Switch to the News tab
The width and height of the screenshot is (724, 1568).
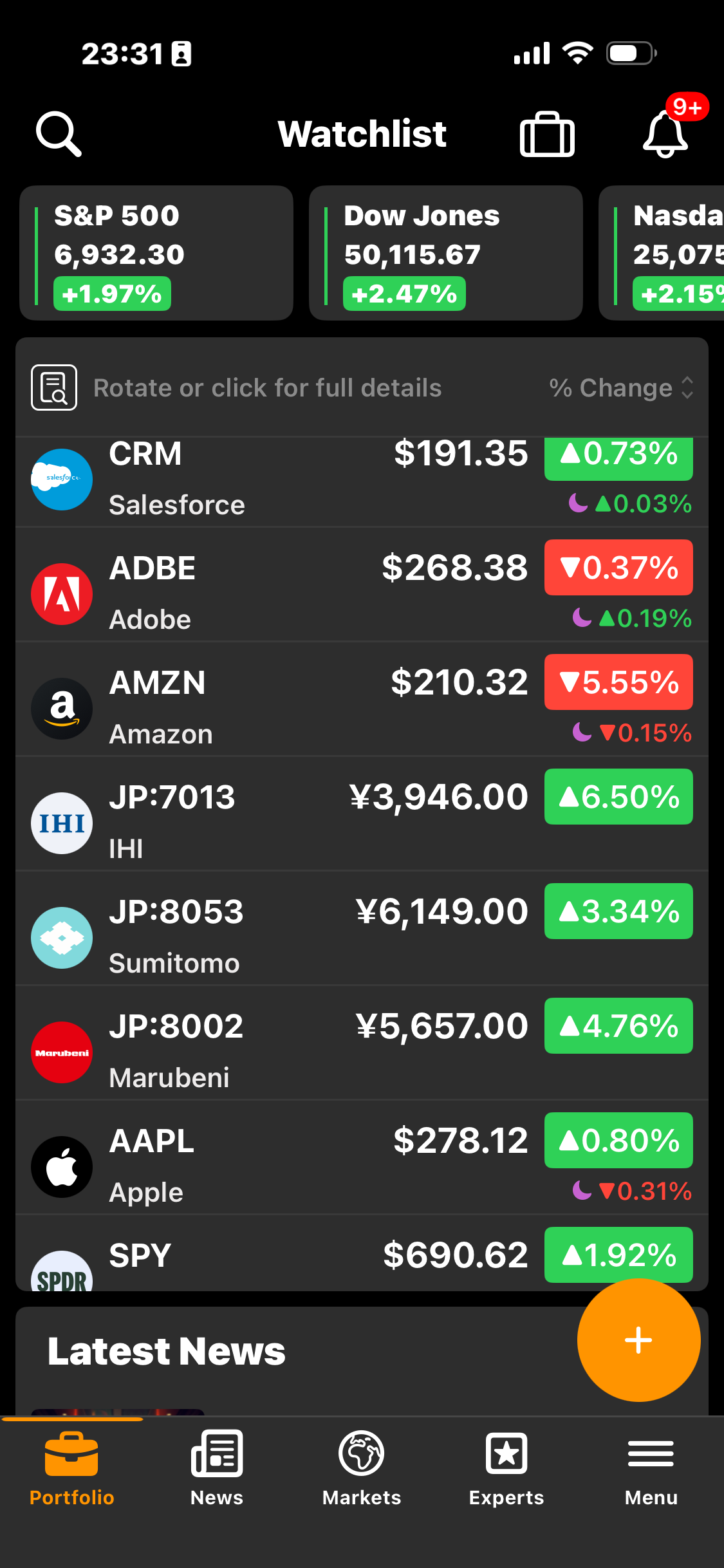click(x=217, y=1469)
